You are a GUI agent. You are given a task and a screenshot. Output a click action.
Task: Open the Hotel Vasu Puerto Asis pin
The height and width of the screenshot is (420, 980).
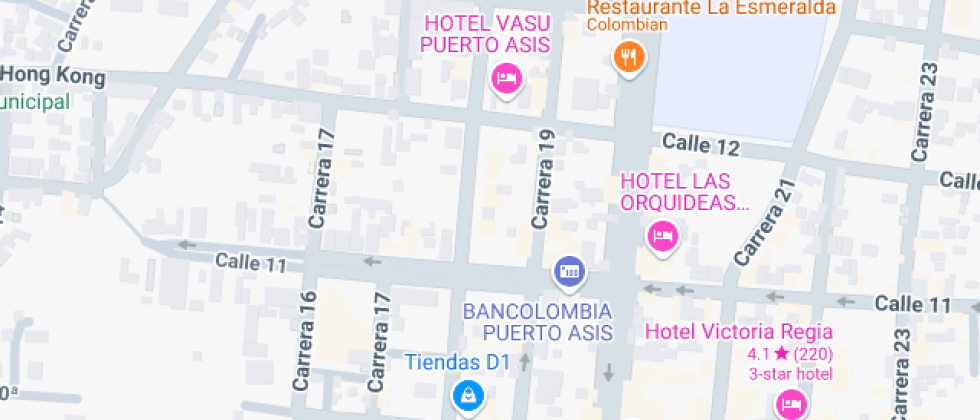506,79
